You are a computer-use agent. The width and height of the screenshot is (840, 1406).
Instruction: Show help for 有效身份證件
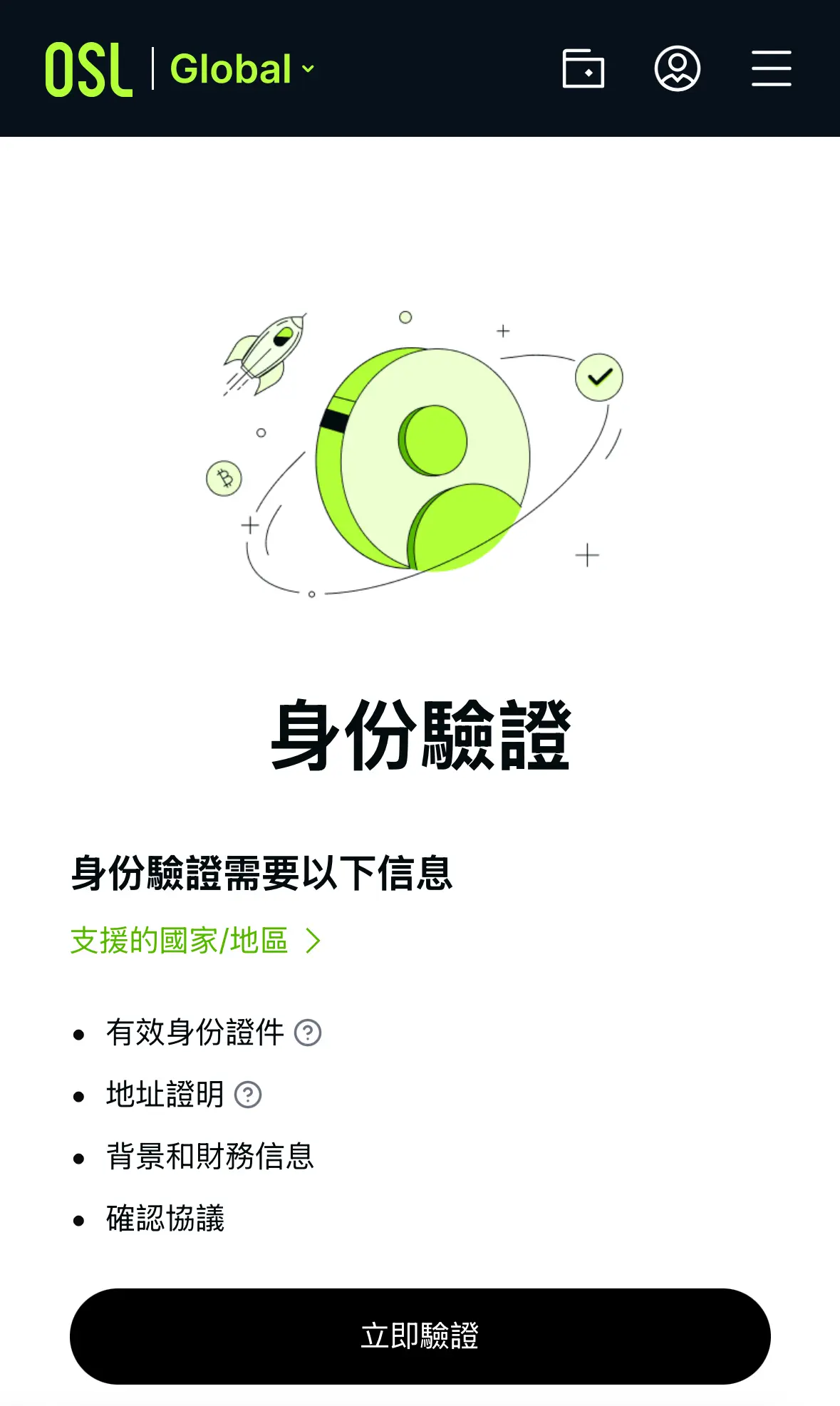tap(308, 1033)
